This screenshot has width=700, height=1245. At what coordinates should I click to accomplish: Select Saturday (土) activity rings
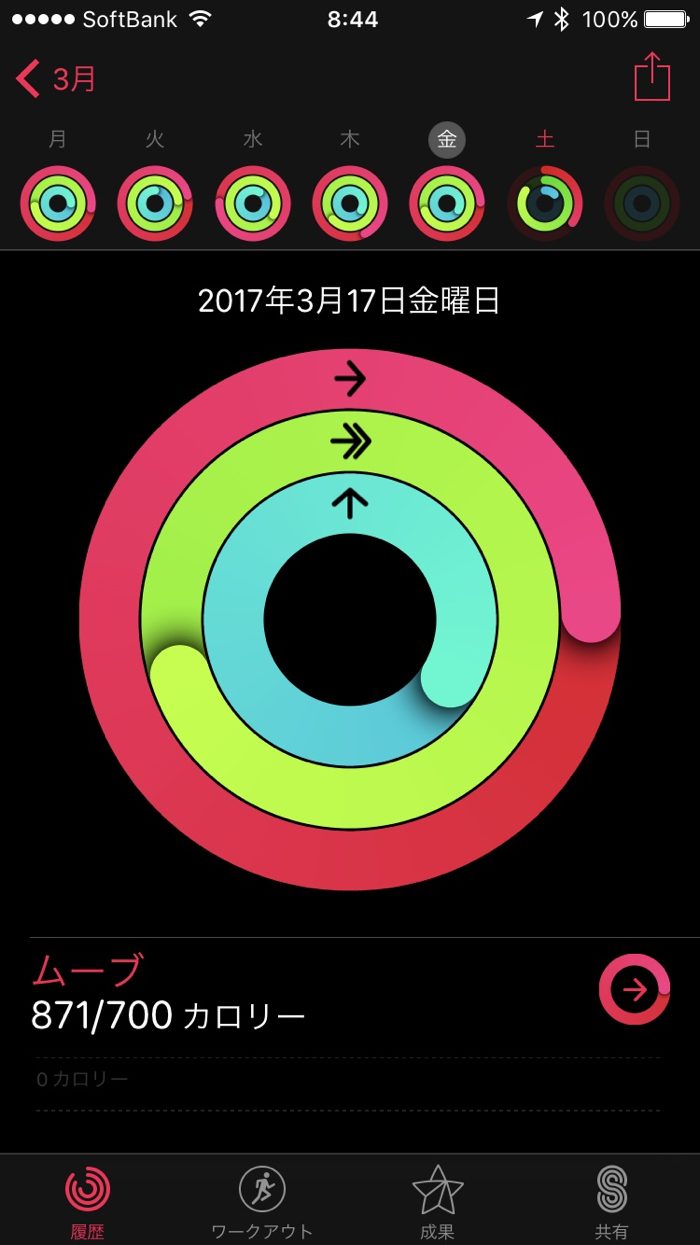[544, 203]
